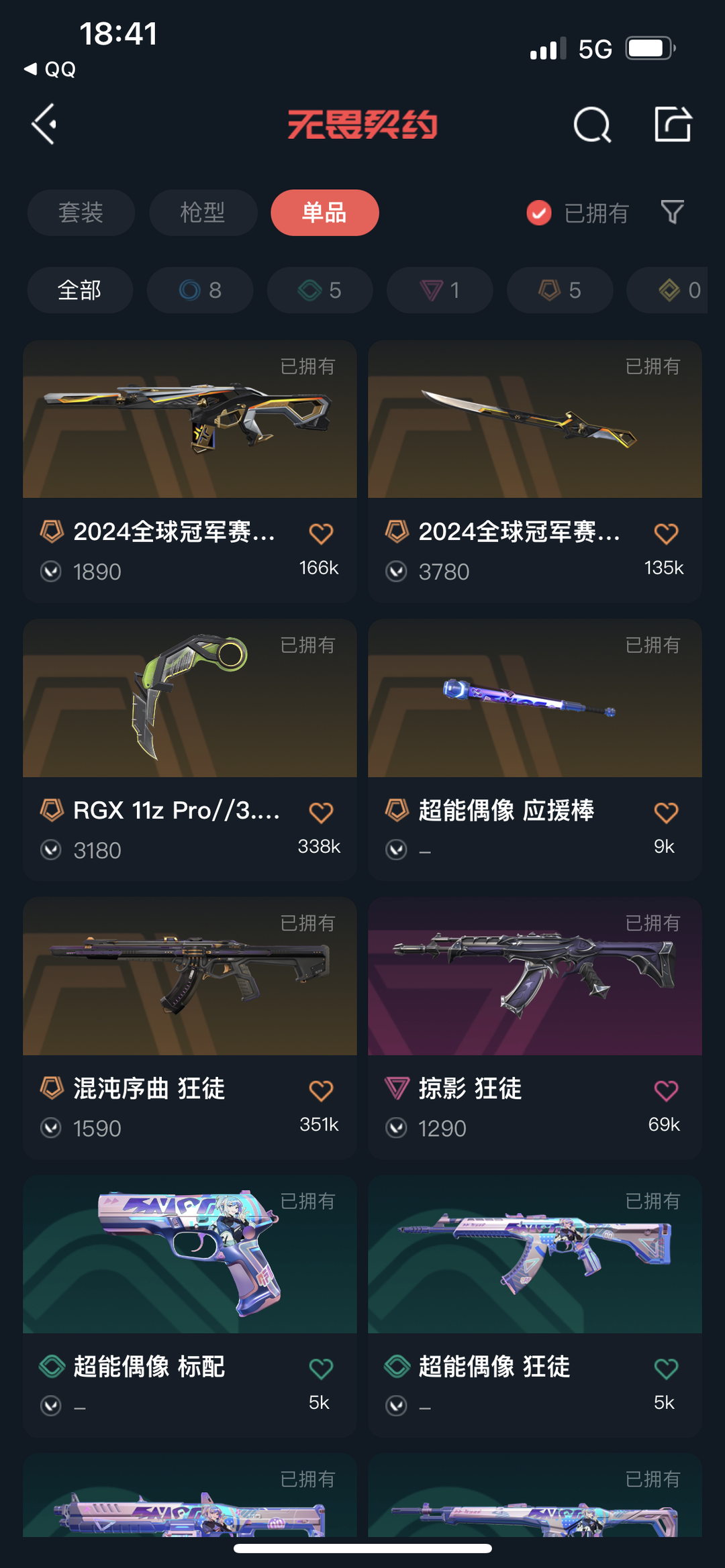Like the 超能偶像 应援棒 skin

665,813
